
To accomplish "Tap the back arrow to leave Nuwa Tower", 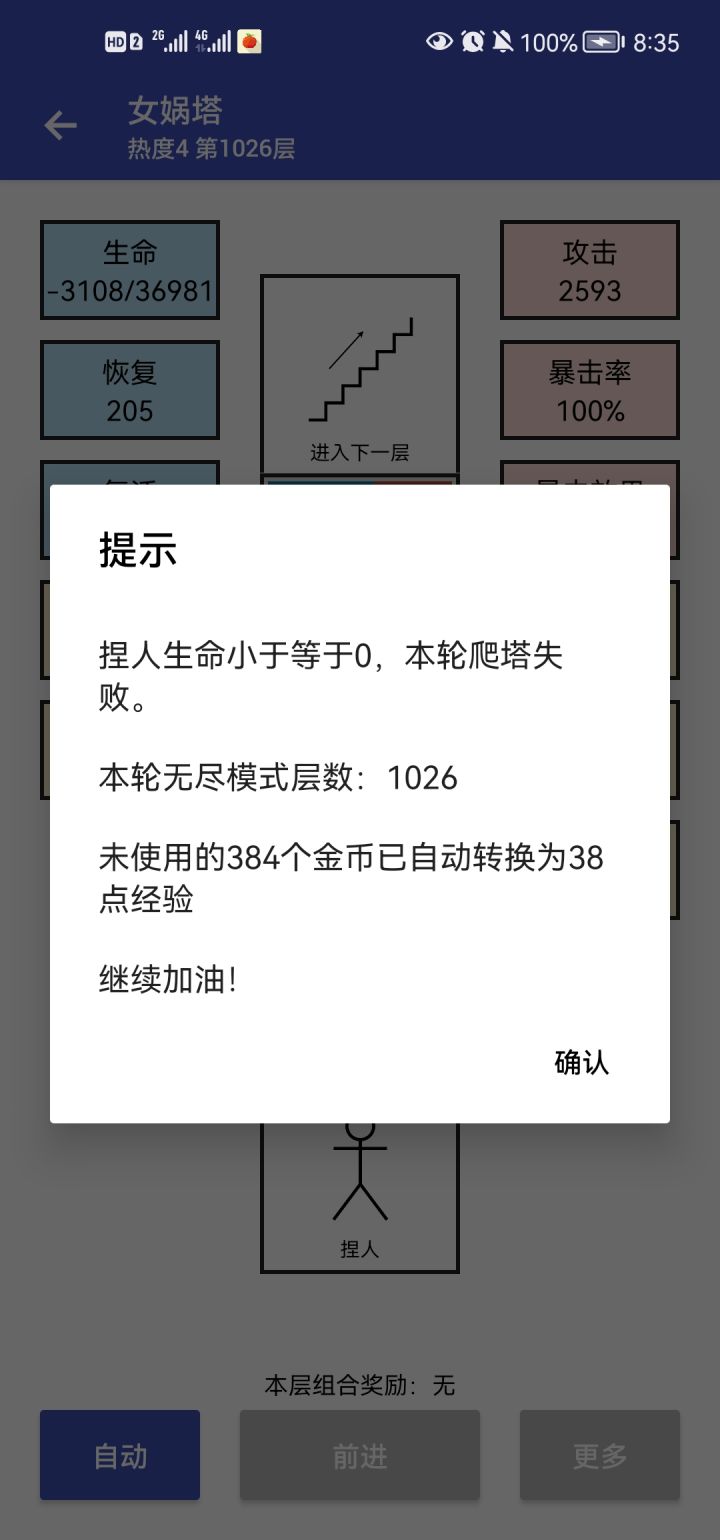I will pos(60,124).
